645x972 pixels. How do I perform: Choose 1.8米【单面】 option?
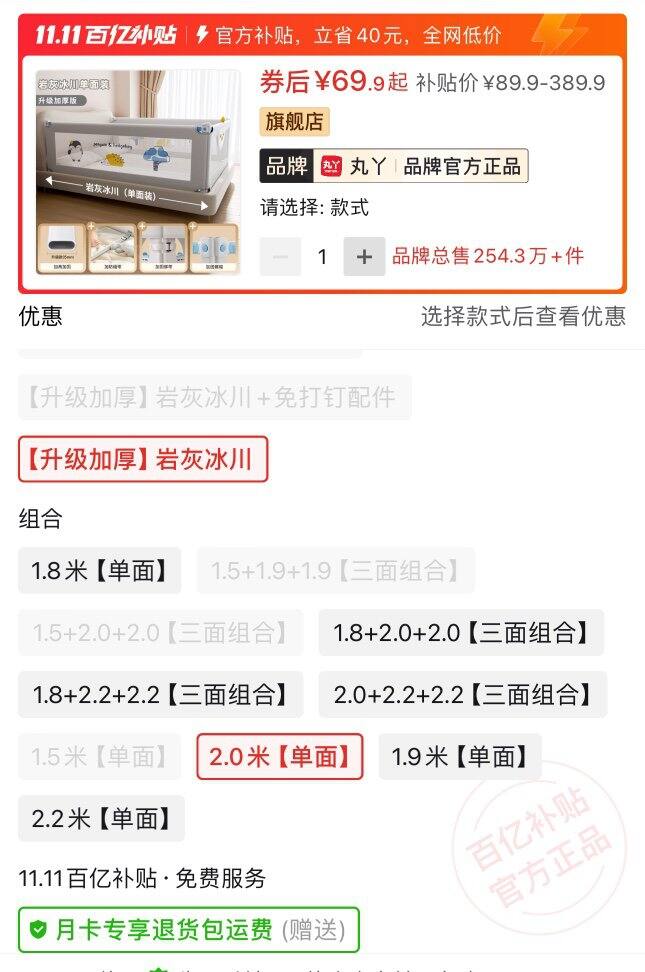[99, 571]
